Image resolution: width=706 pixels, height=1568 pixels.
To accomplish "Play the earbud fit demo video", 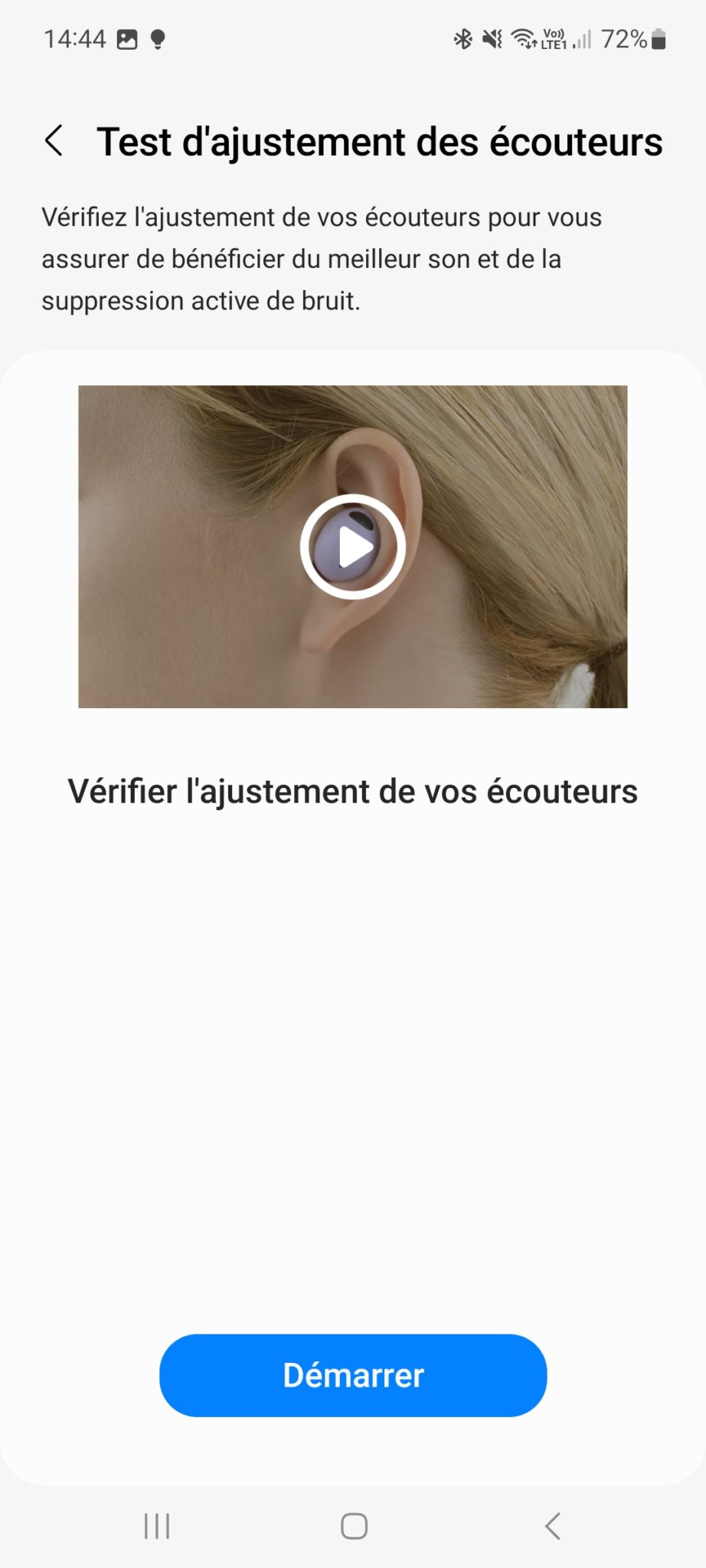I will (x=353, y=547).
